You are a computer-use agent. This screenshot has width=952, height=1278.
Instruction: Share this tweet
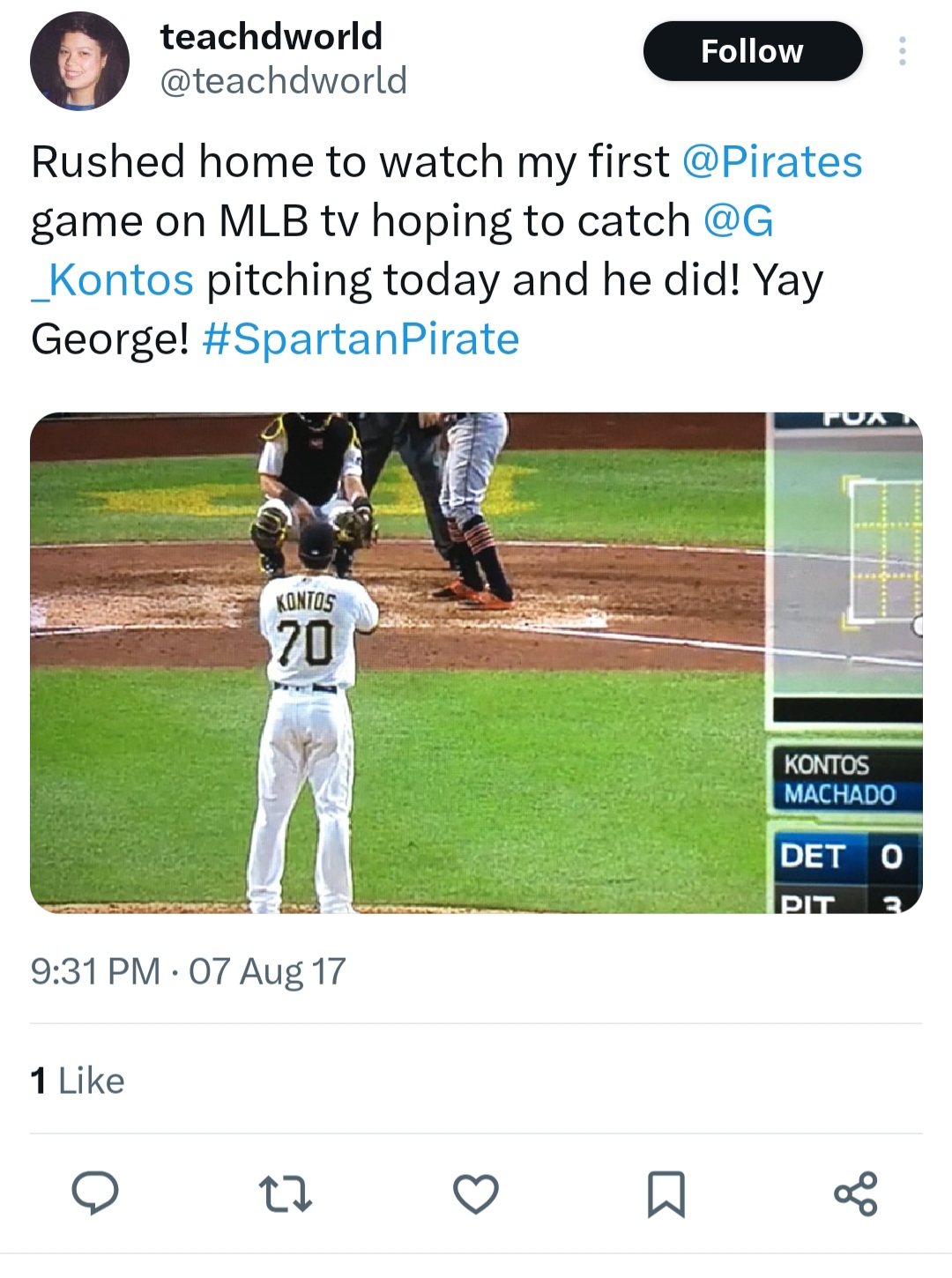[855, 1194]
